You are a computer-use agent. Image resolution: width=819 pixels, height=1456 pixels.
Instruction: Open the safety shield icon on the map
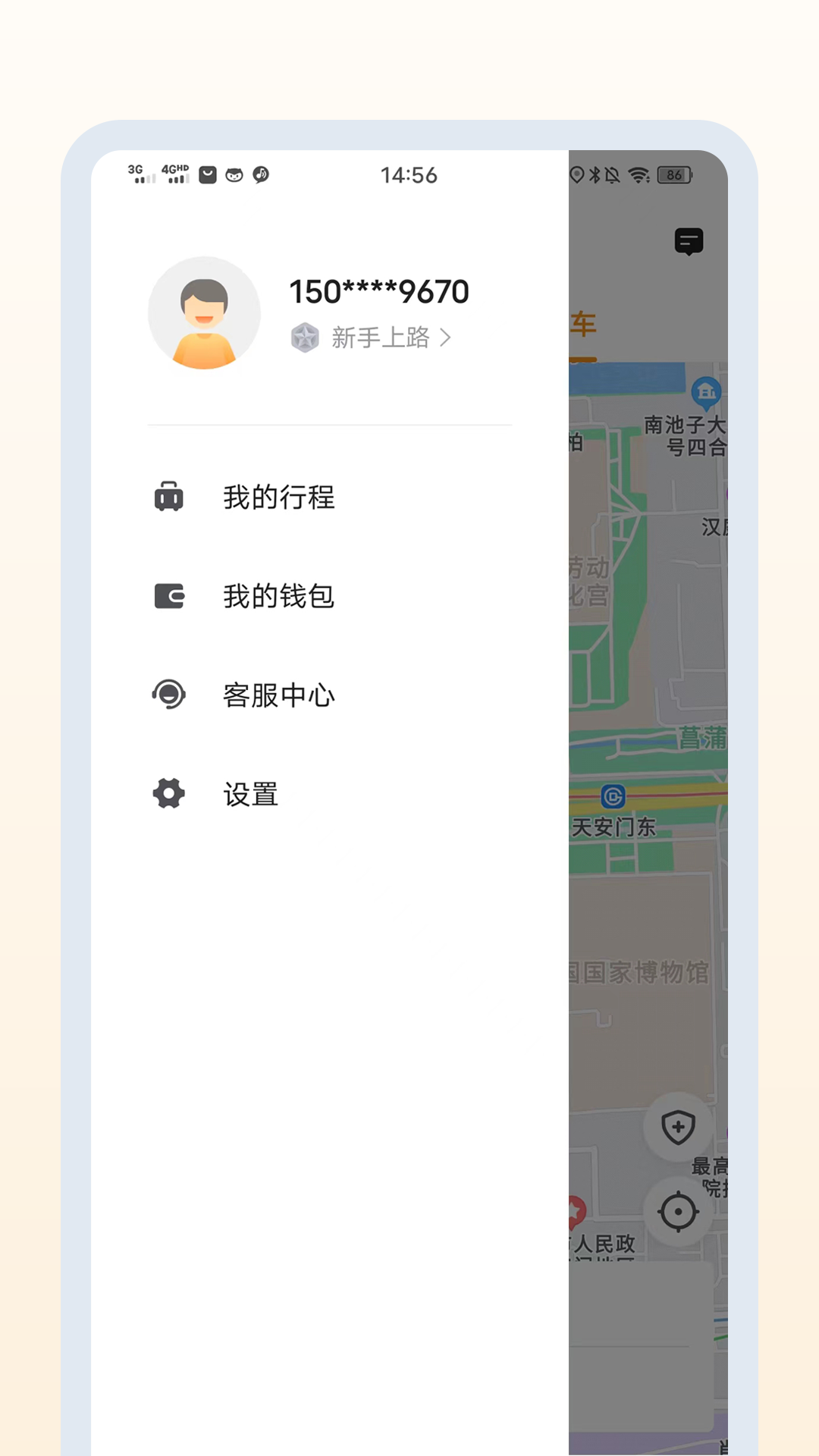click(679, 1127)
